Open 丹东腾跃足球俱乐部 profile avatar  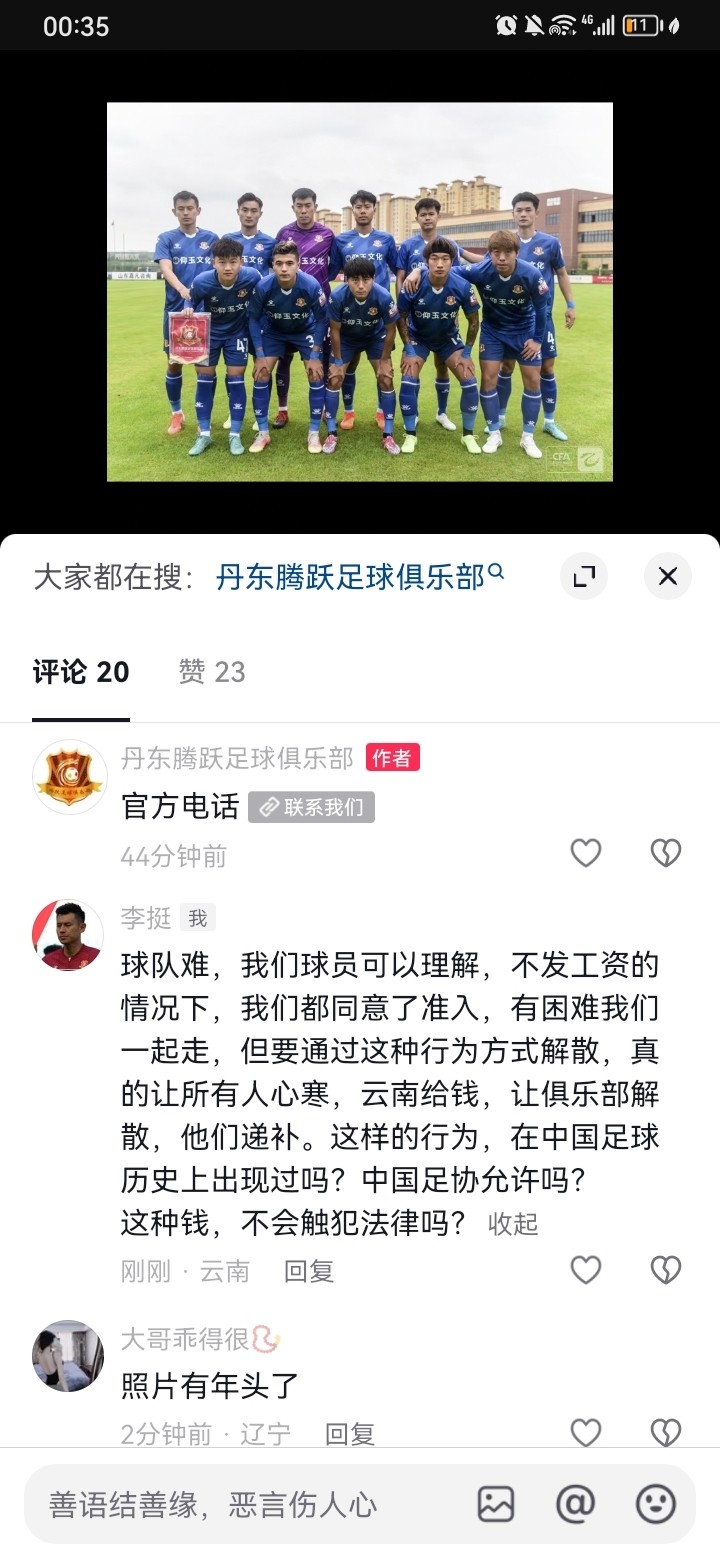click(x=69, y=776)
